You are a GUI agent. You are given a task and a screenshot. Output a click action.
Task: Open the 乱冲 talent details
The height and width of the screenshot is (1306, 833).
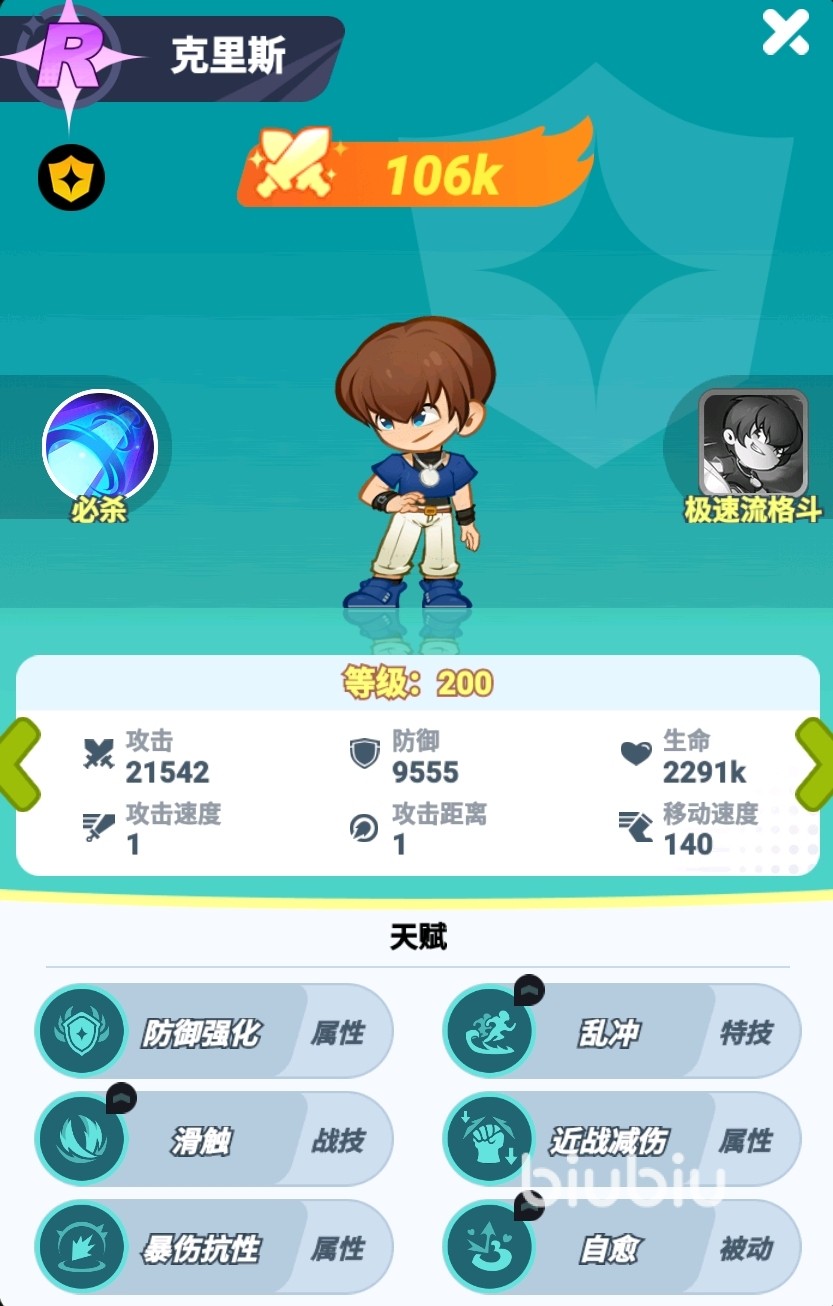click(x=621, y=1031)
